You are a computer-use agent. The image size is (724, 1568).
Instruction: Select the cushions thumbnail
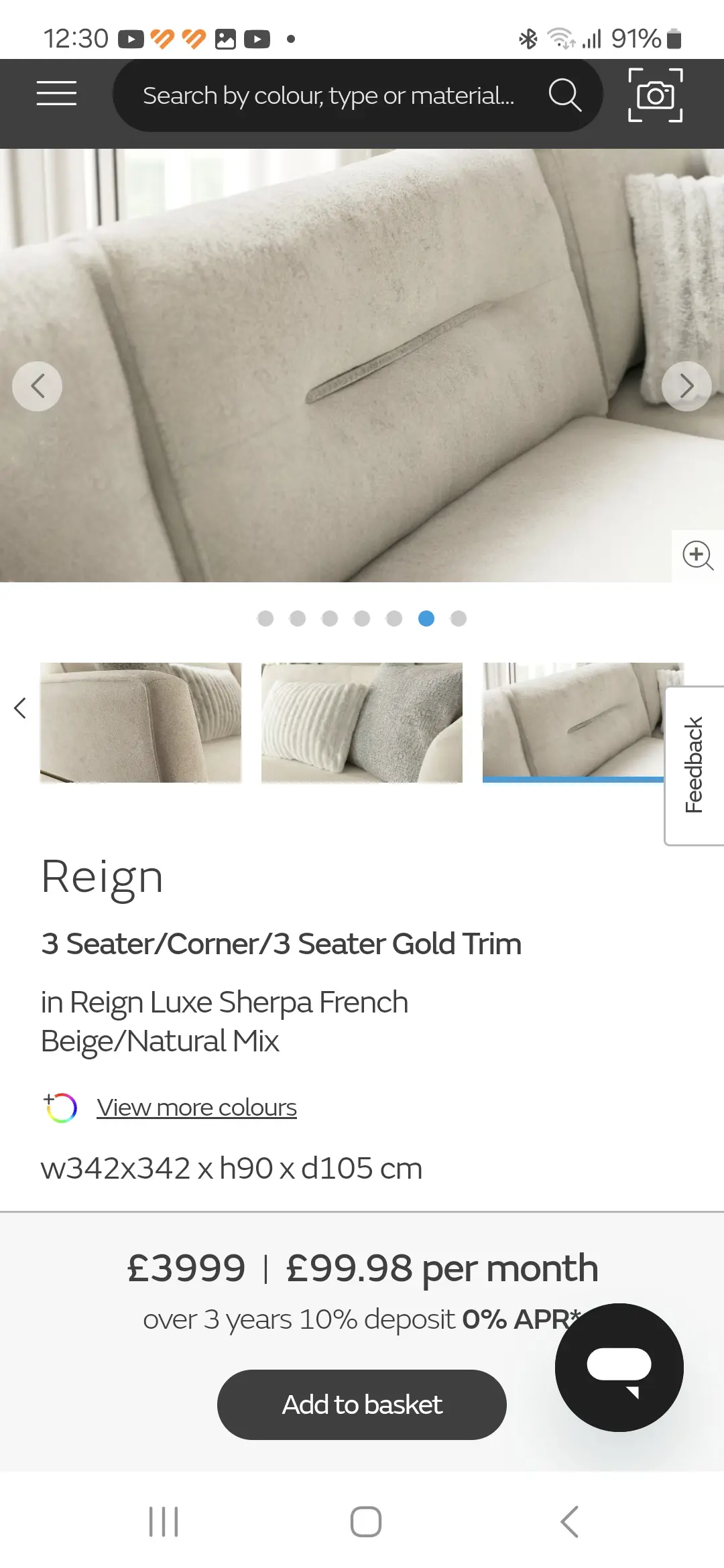click(362, 722)
